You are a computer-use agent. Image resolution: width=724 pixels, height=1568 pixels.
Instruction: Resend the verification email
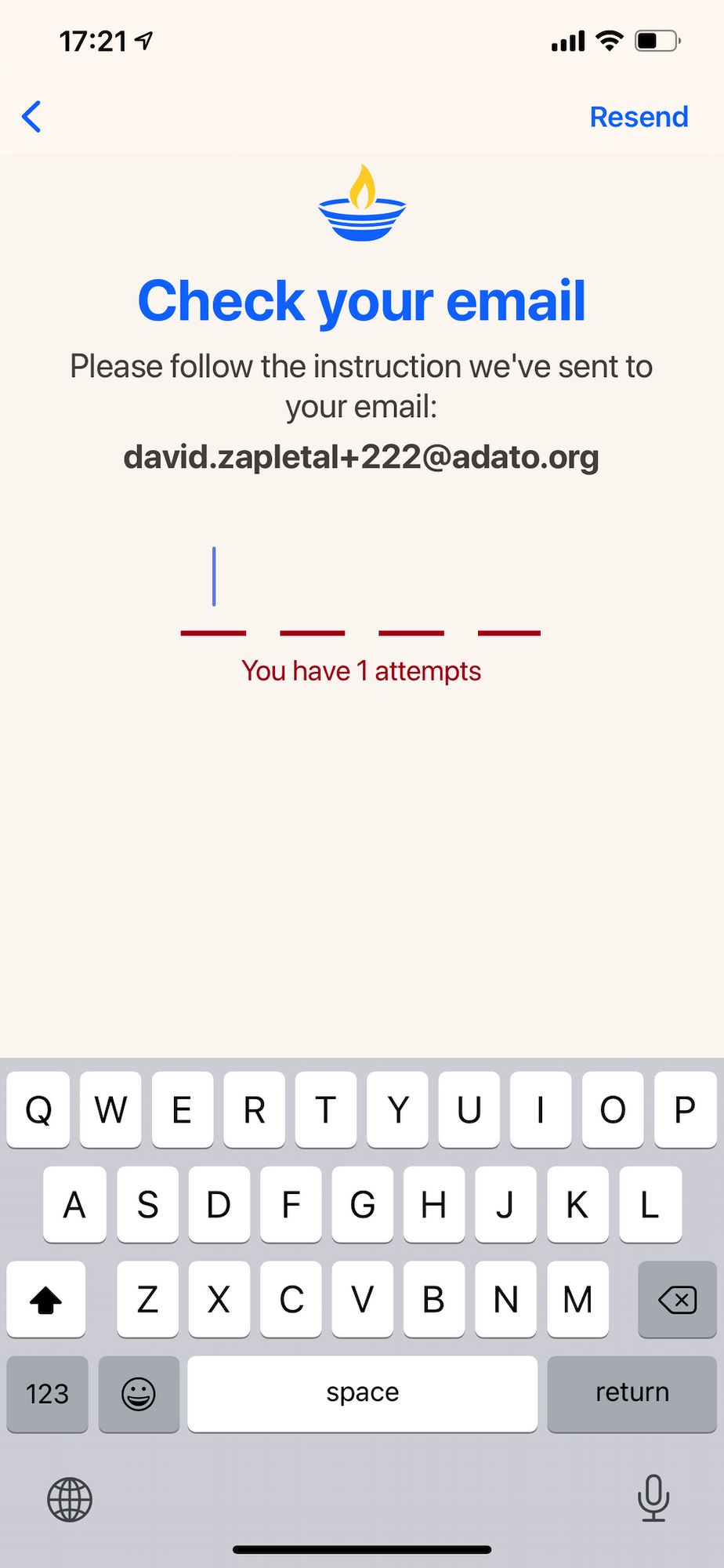click(639, 117)
